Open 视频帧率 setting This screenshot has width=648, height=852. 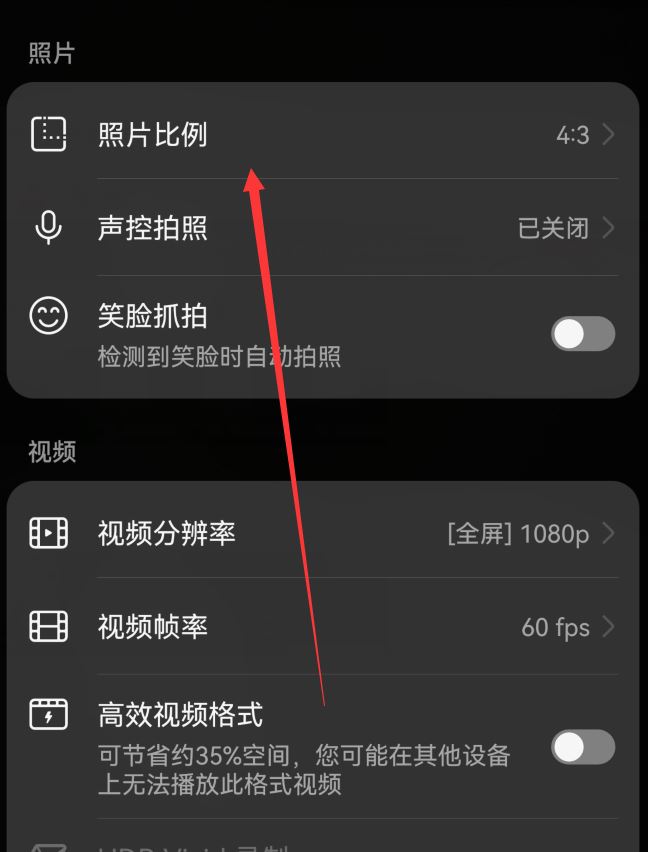click(x=322, y=627)
